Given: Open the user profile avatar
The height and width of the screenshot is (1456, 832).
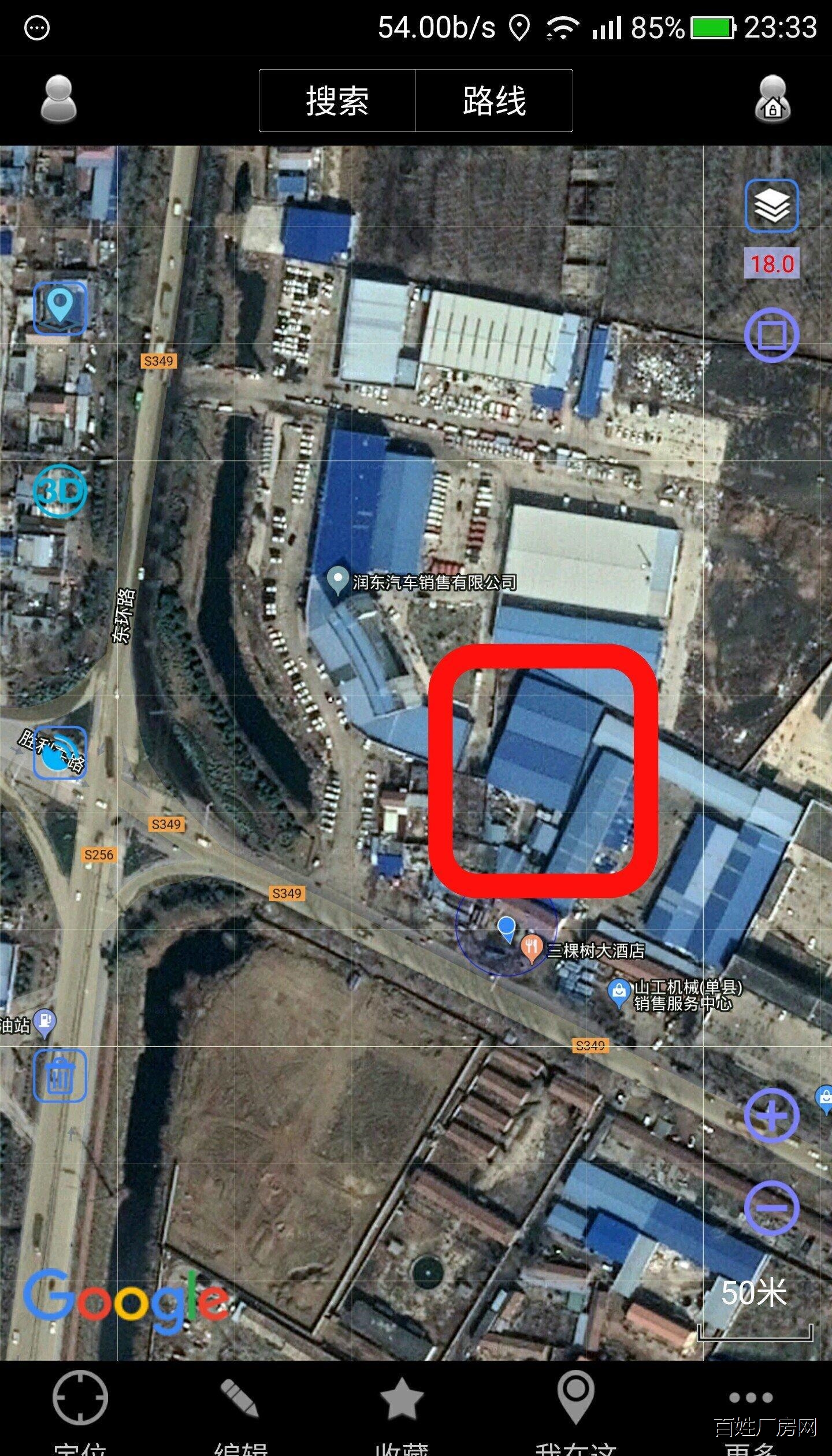Looking at the screenshot, I should click(x=58, y=99).
